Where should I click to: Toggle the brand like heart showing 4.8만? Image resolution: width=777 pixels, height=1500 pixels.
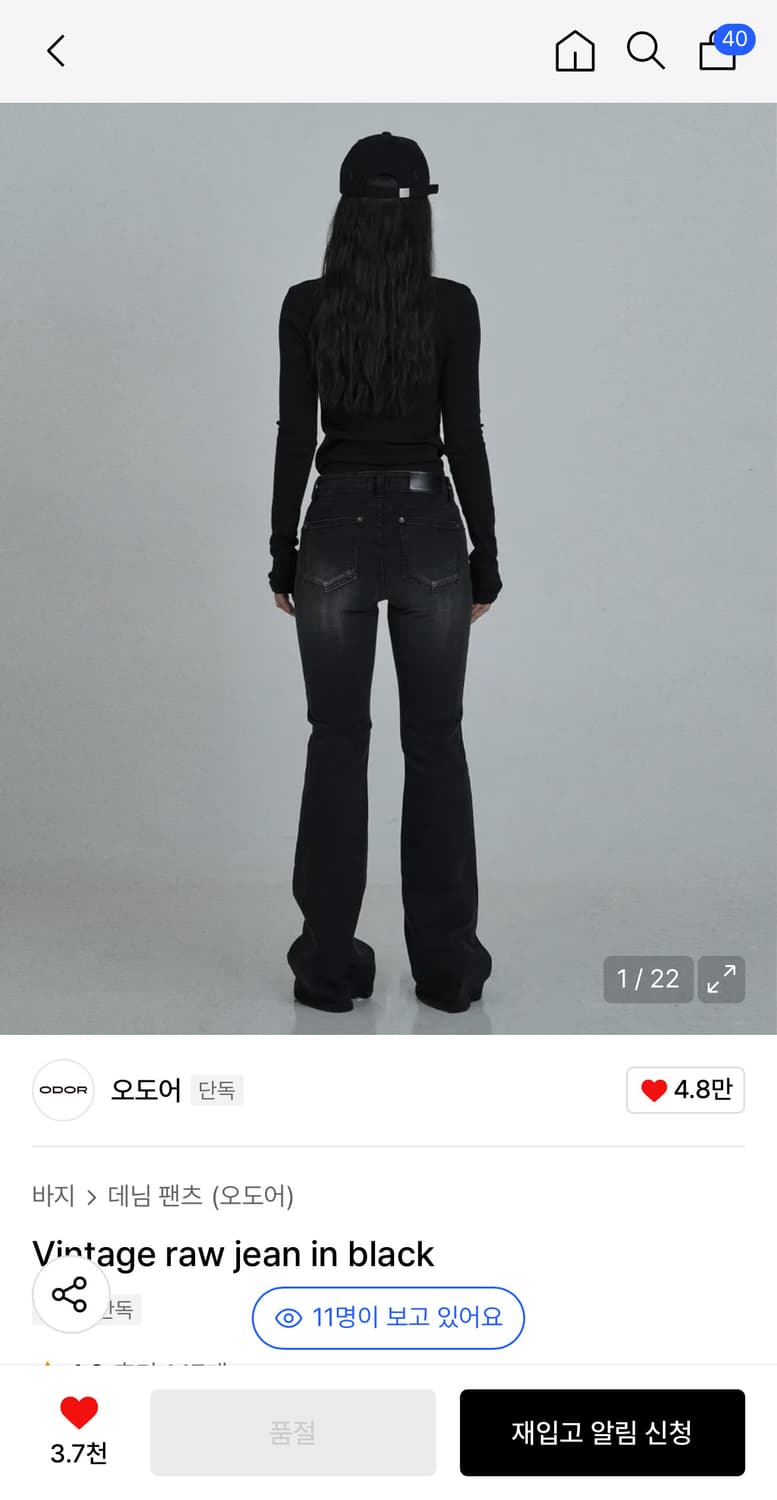click(684, 1090)
